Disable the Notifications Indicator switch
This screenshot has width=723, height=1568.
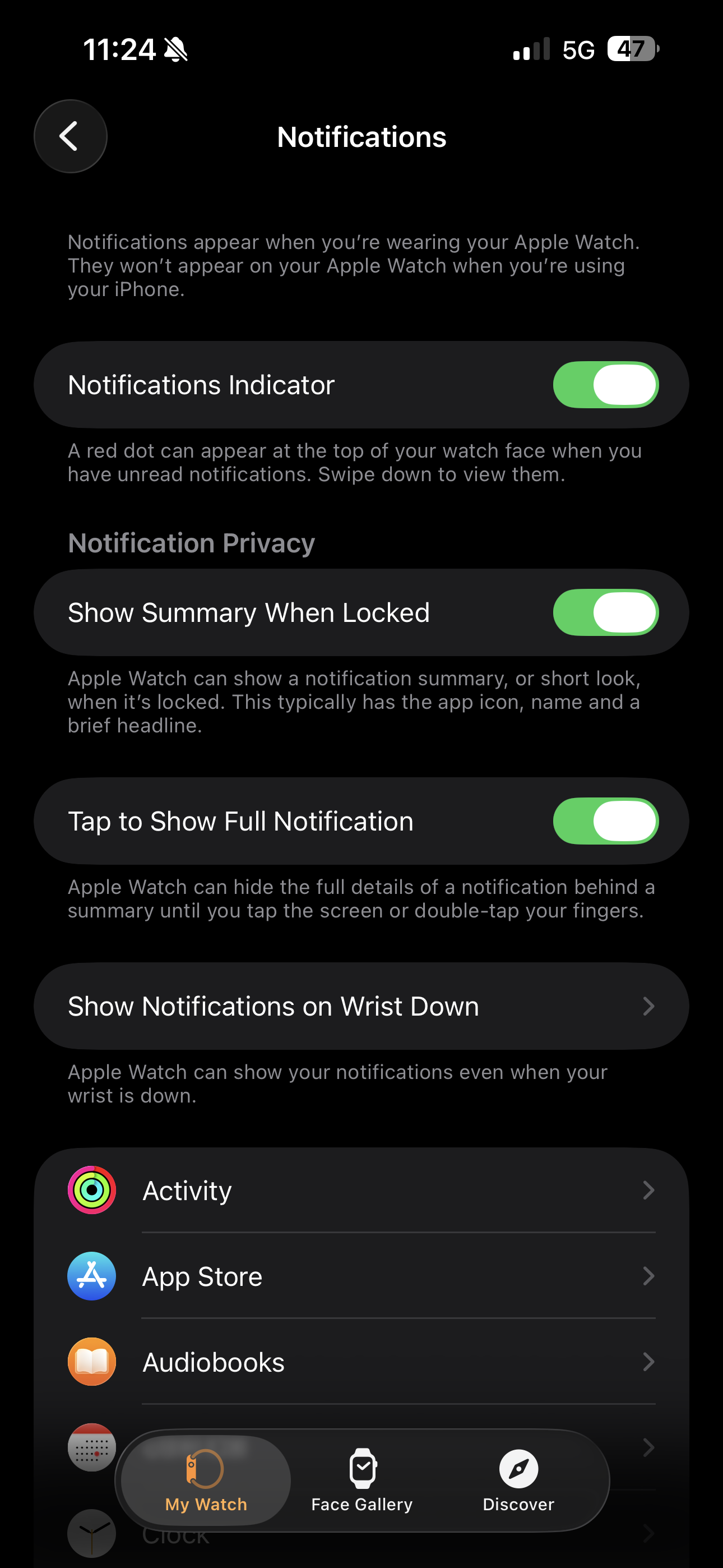coord(605,385)
